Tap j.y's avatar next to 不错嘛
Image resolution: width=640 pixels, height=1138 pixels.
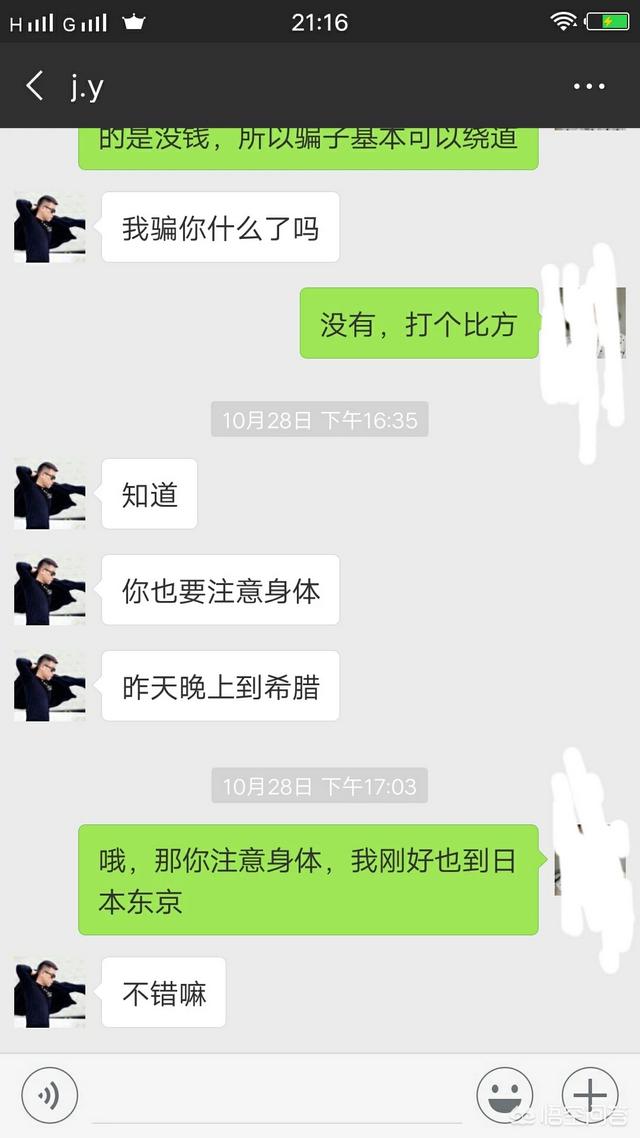(x=49, y=993)
